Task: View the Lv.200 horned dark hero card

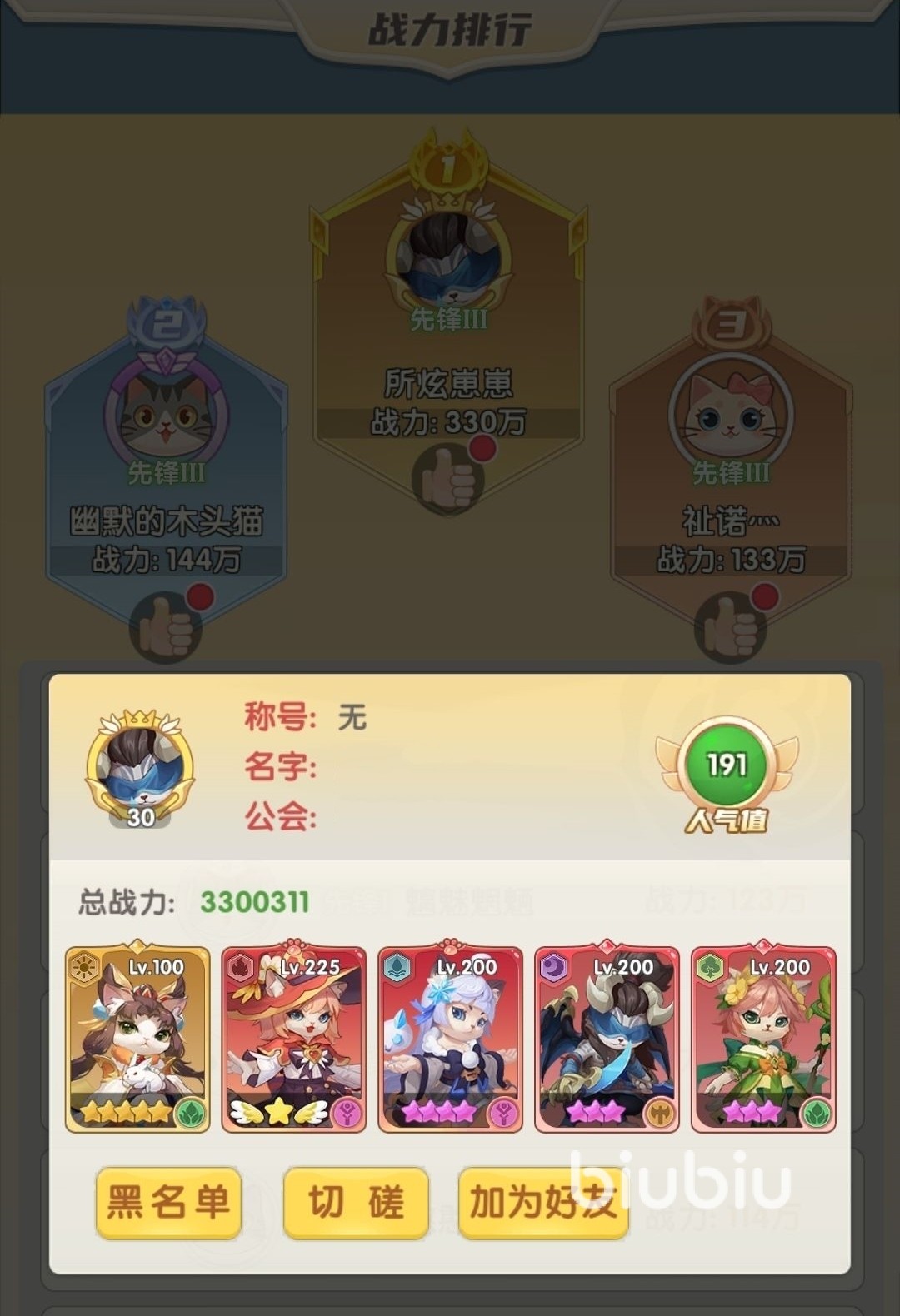Action: pyautogui.click(x=607, y=1039)
